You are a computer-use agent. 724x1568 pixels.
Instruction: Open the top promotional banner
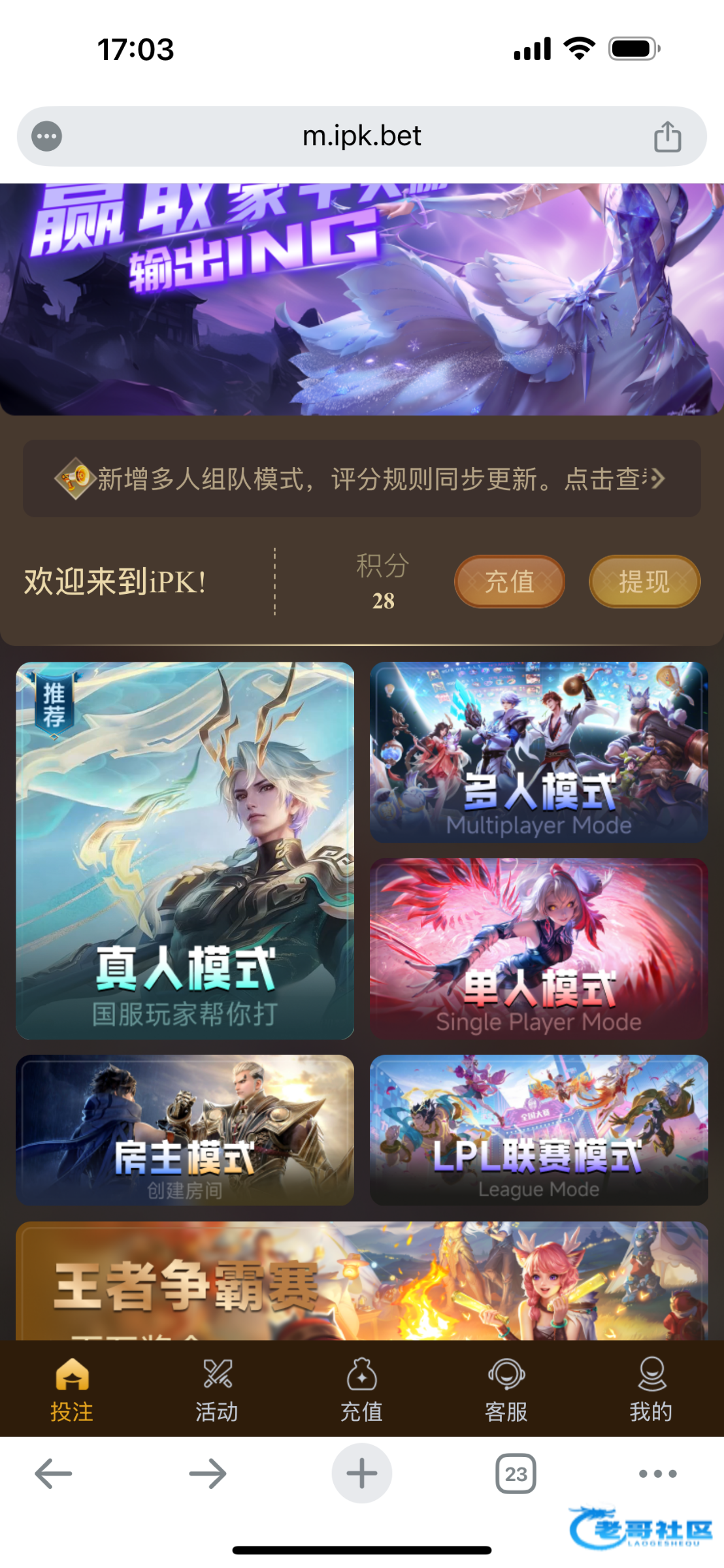(x=361, y=299)
